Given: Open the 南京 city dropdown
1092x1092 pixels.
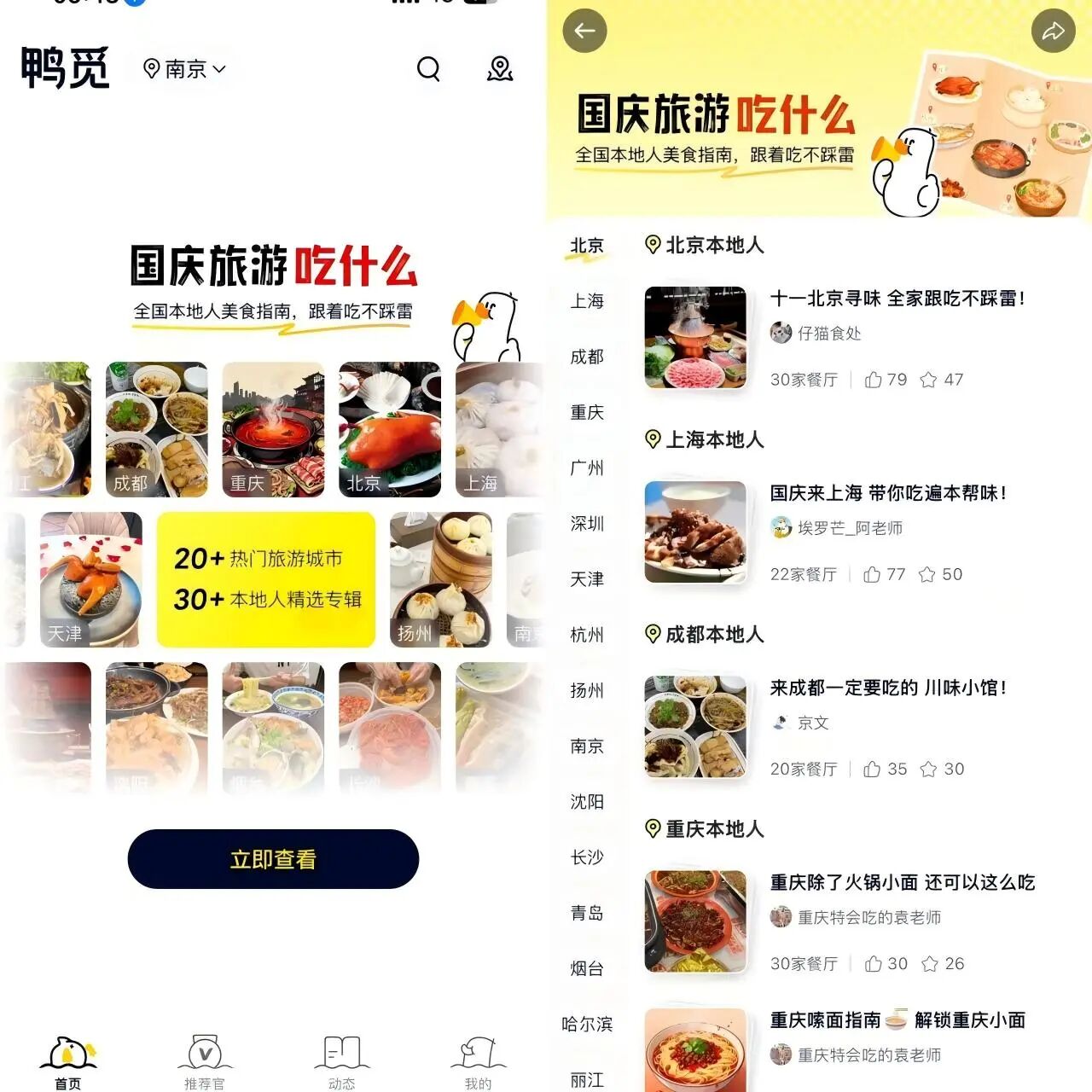Looking at the screenshot, I should (x=185, y=69).
